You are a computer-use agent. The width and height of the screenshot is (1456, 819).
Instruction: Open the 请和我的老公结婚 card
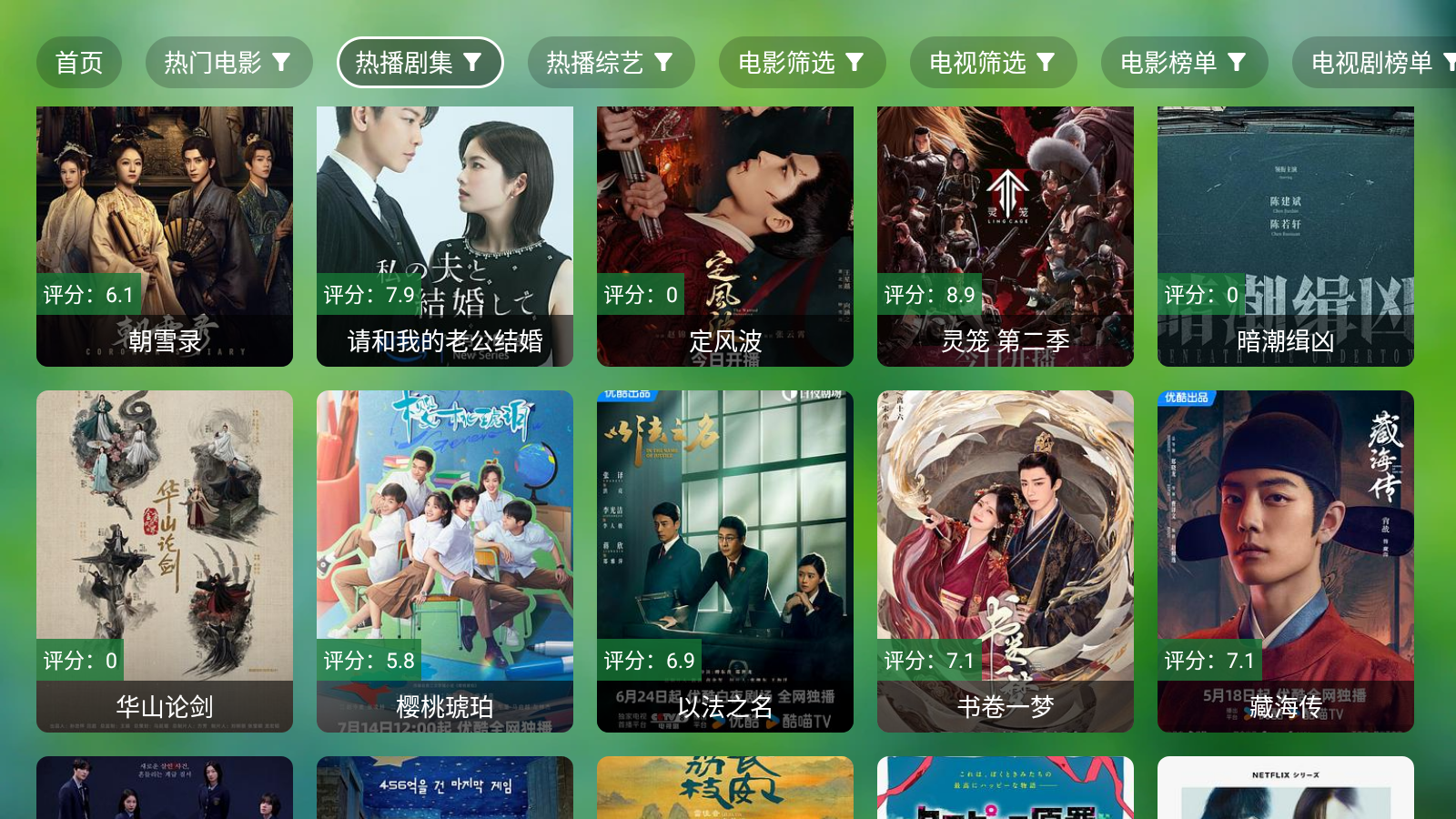coord(445,237)
